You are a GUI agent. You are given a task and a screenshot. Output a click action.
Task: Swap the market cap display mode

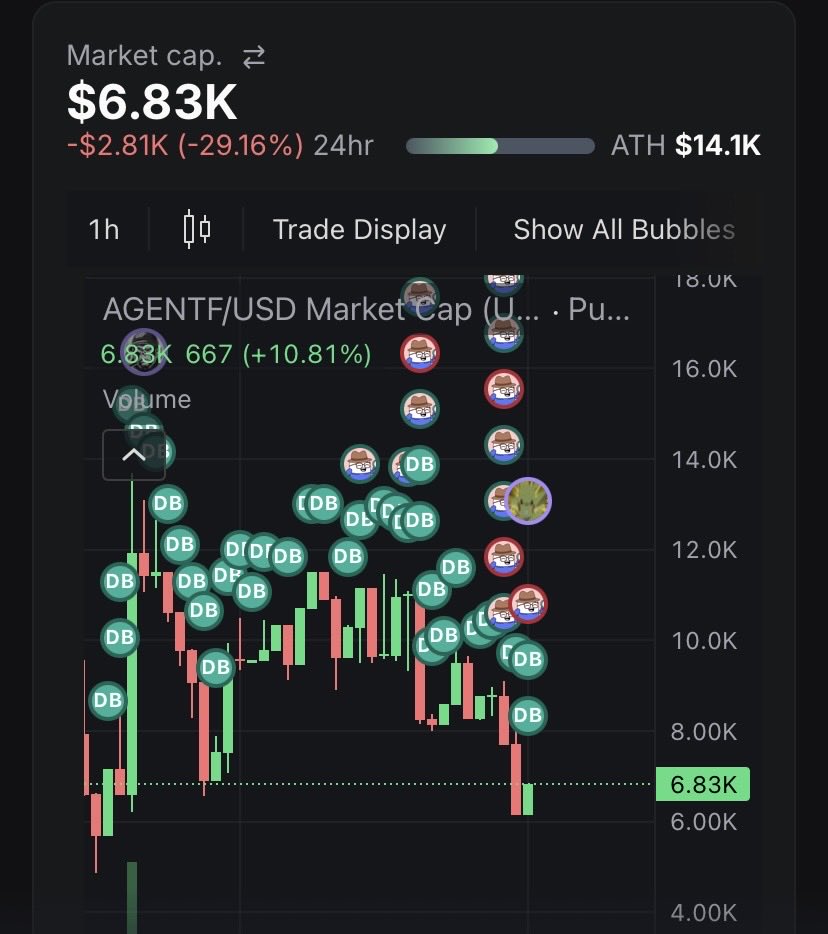254,57
